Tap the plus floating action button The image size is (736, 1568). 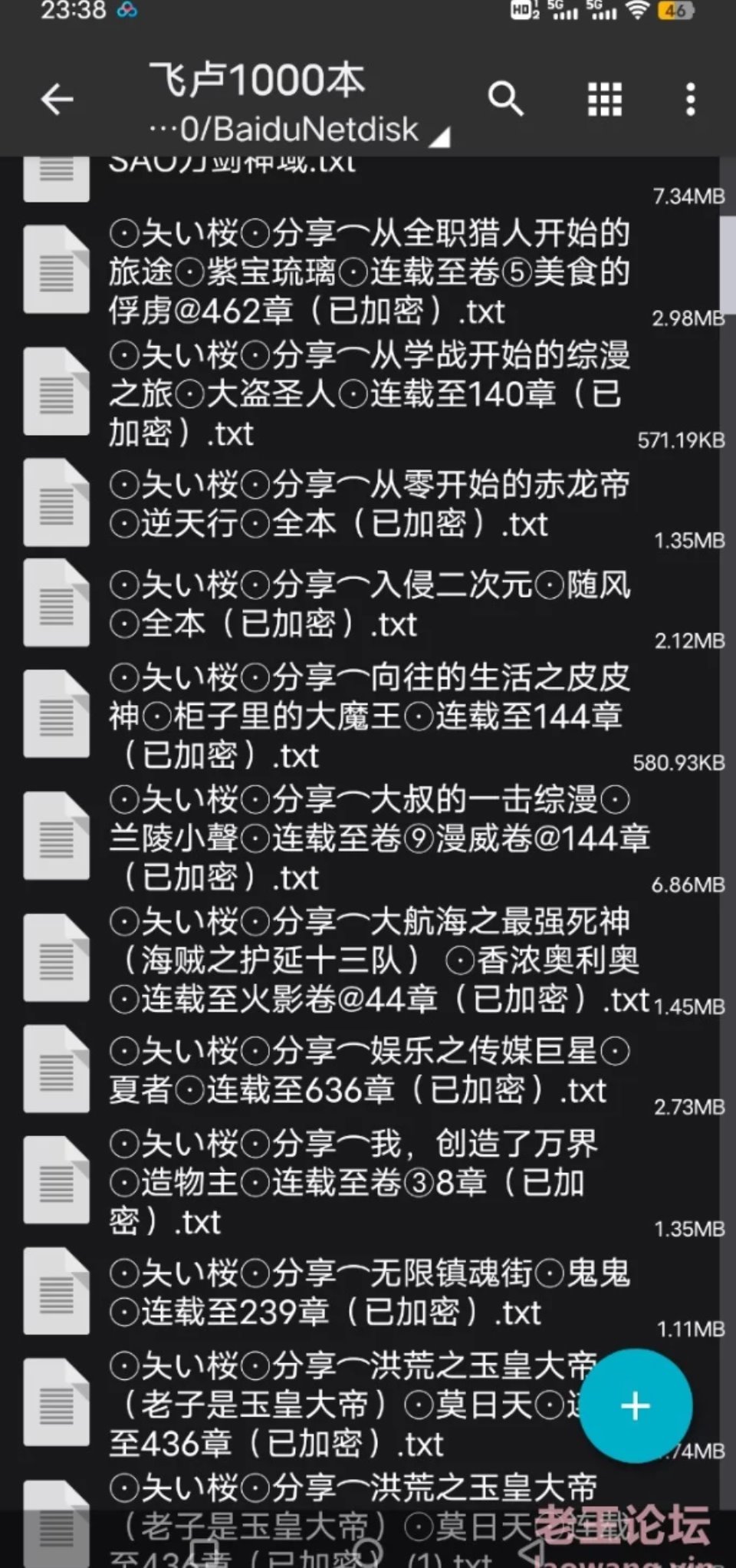pos(635,1405)
